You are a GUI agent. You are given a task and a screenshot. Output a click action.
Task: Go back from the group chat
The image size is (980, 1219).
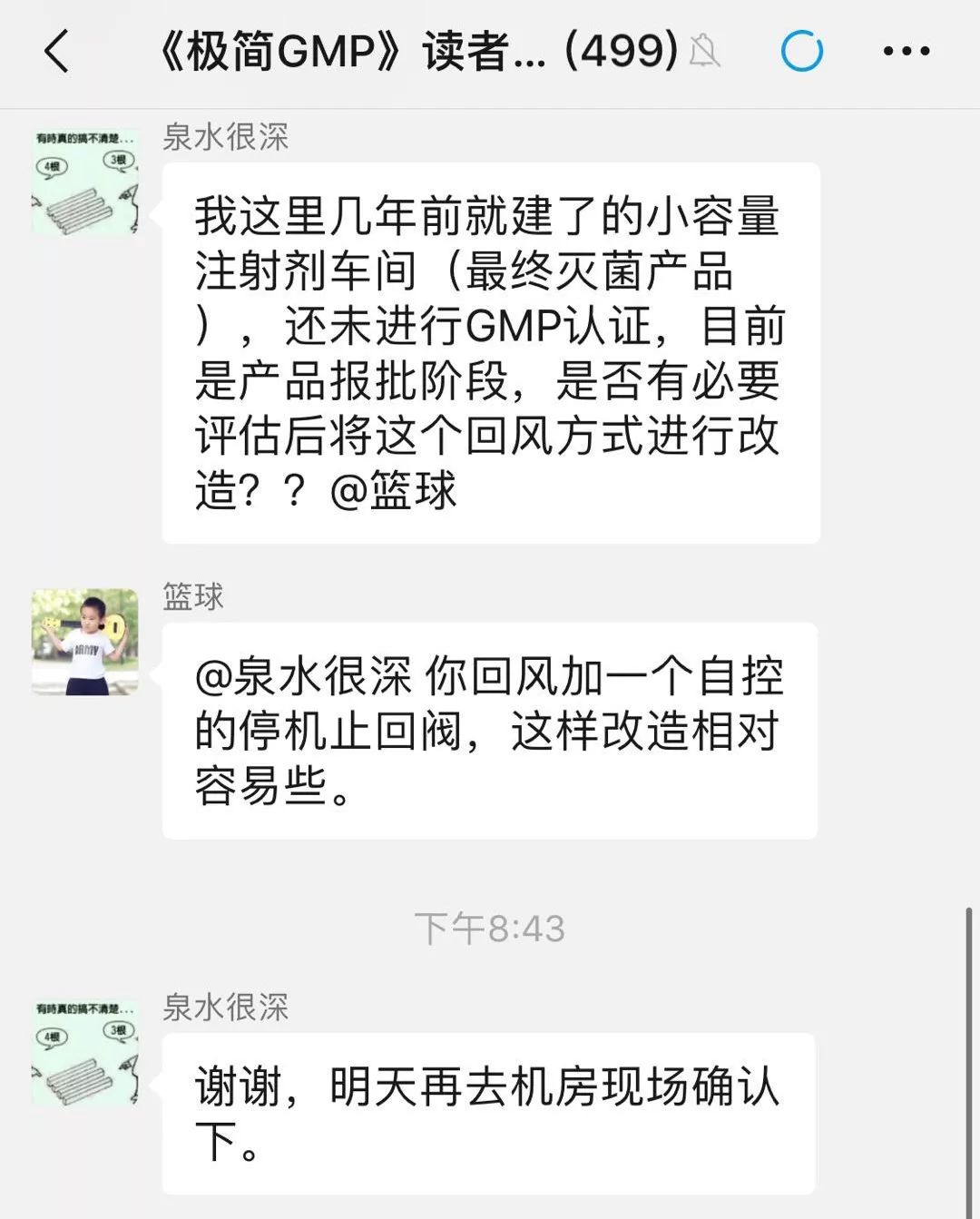[56, 51]
